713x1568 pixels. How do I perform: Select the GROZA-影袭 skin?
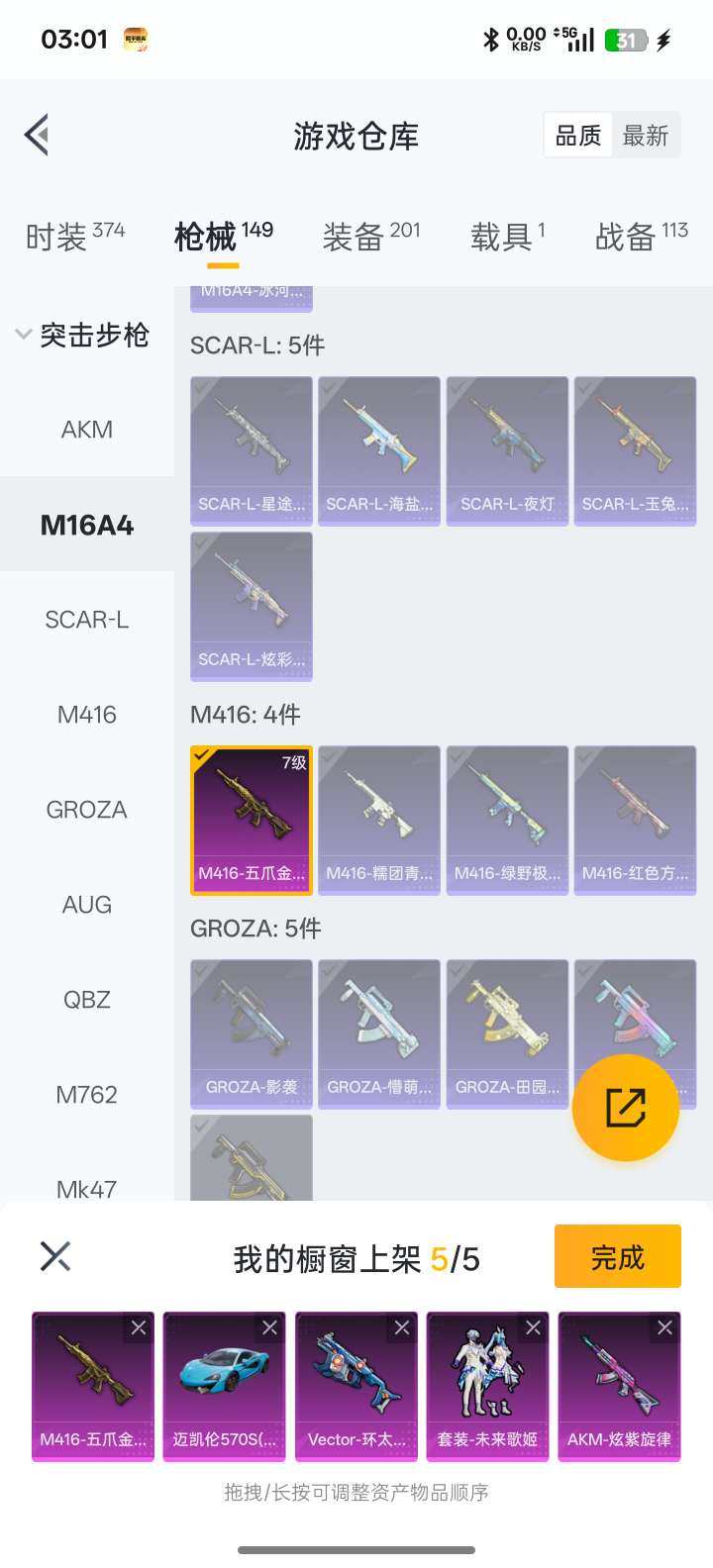pos(252,1033)
